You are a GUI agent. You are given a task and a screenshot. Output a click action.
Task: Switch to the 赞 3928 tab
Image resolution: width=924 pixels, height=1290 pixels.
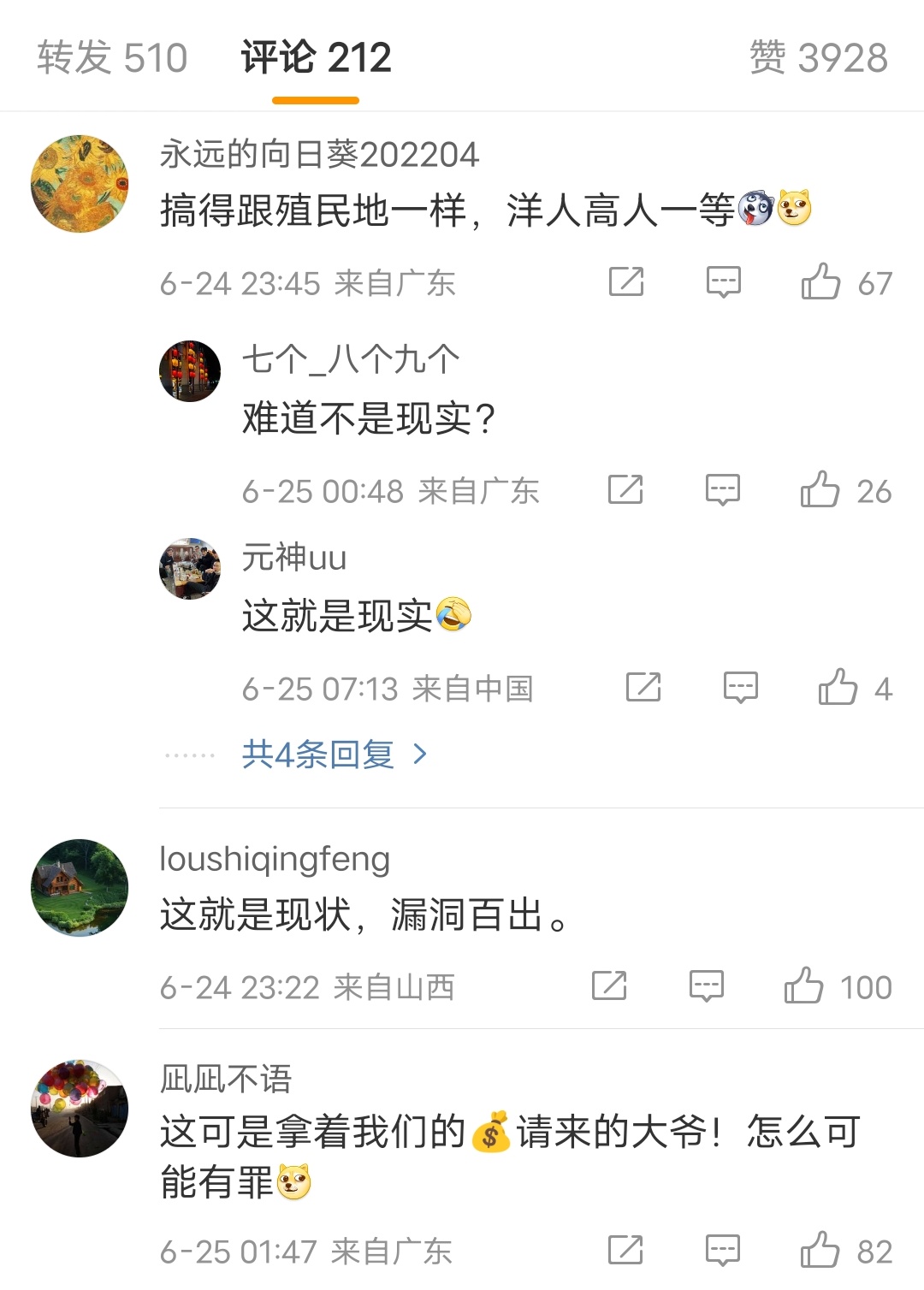point(818,58)
